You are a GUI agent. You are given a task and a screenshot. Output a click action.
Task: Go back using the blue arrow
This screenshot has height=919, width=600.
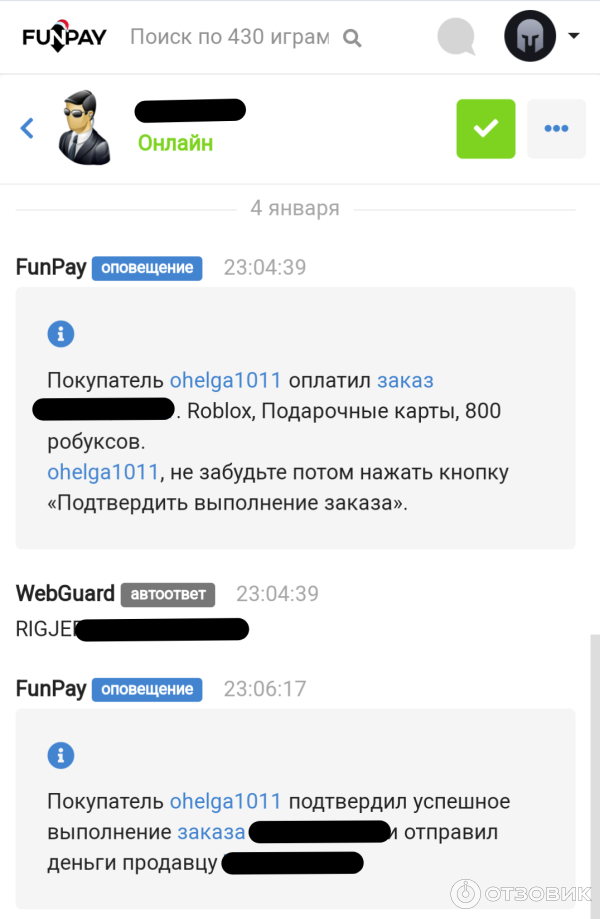click(27, 128)
